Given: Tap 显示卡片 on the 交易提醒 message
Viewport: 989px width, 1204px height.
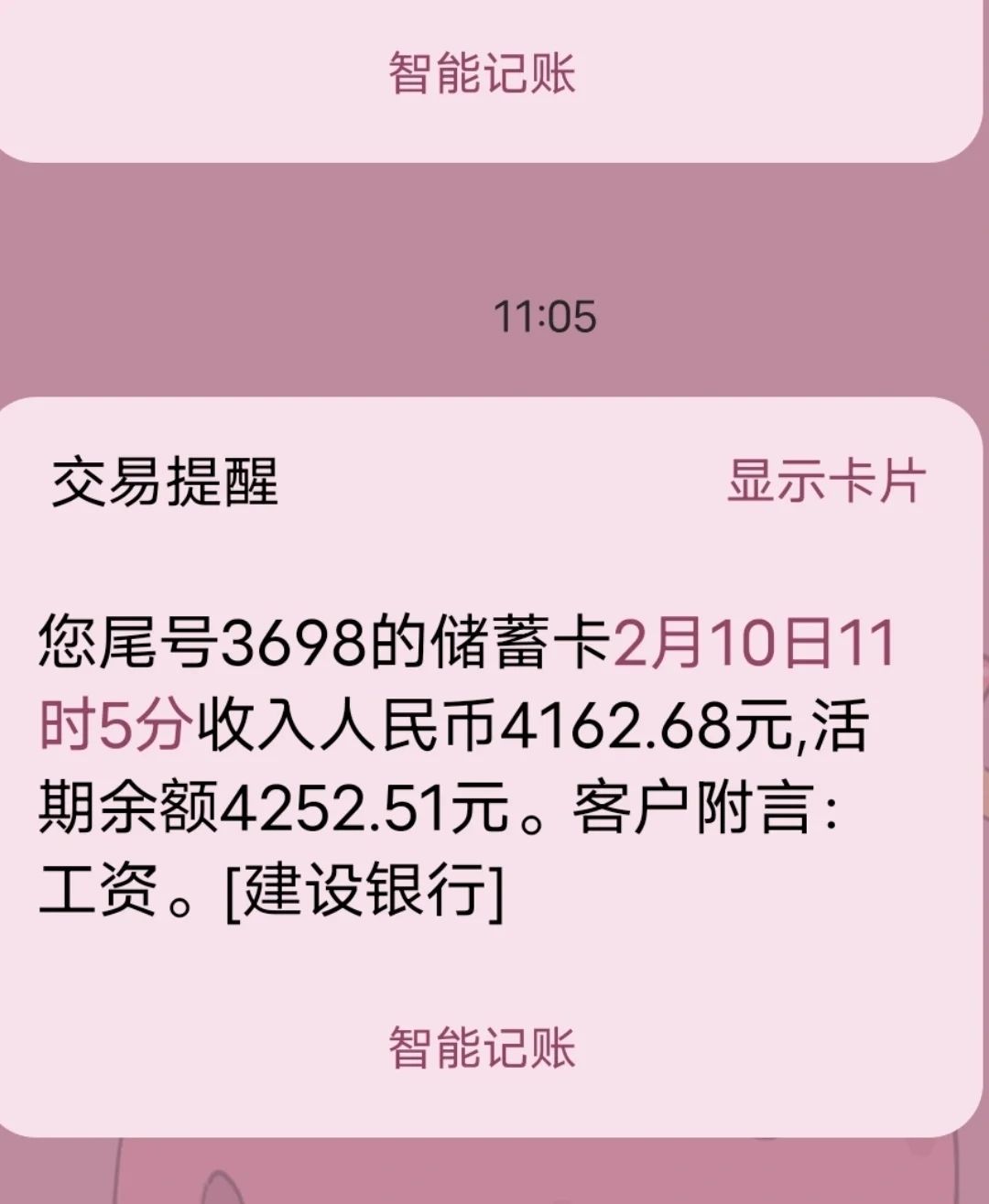Looking at the screenshot, I should pyautogui.click(x=826, y=481).
